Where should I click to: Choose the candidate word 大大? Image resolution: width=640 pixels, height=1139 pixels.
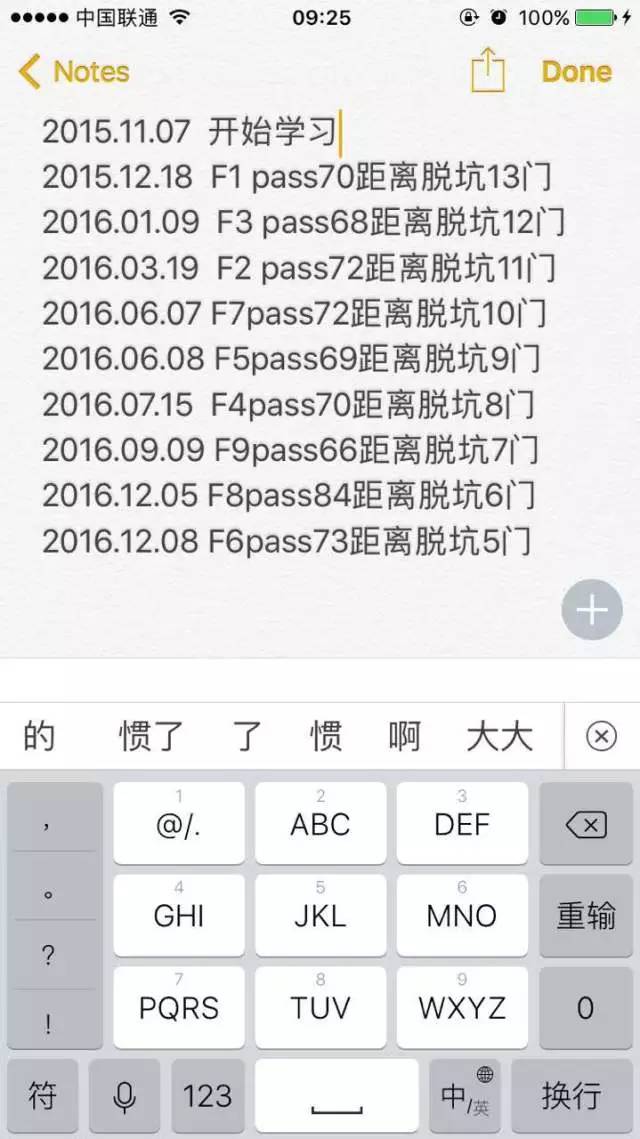(499, 737)
